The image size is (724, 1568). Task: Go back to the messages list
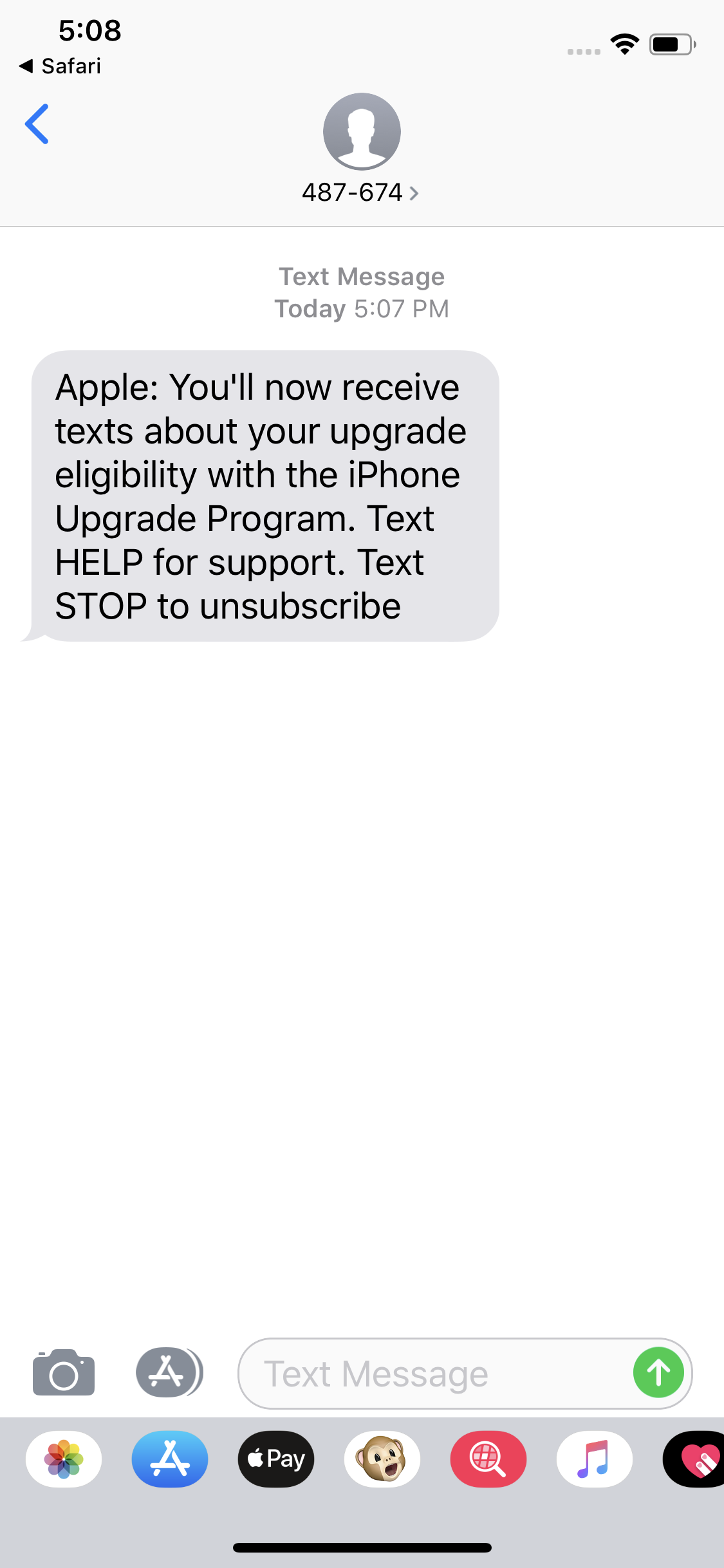click(37, 124)
